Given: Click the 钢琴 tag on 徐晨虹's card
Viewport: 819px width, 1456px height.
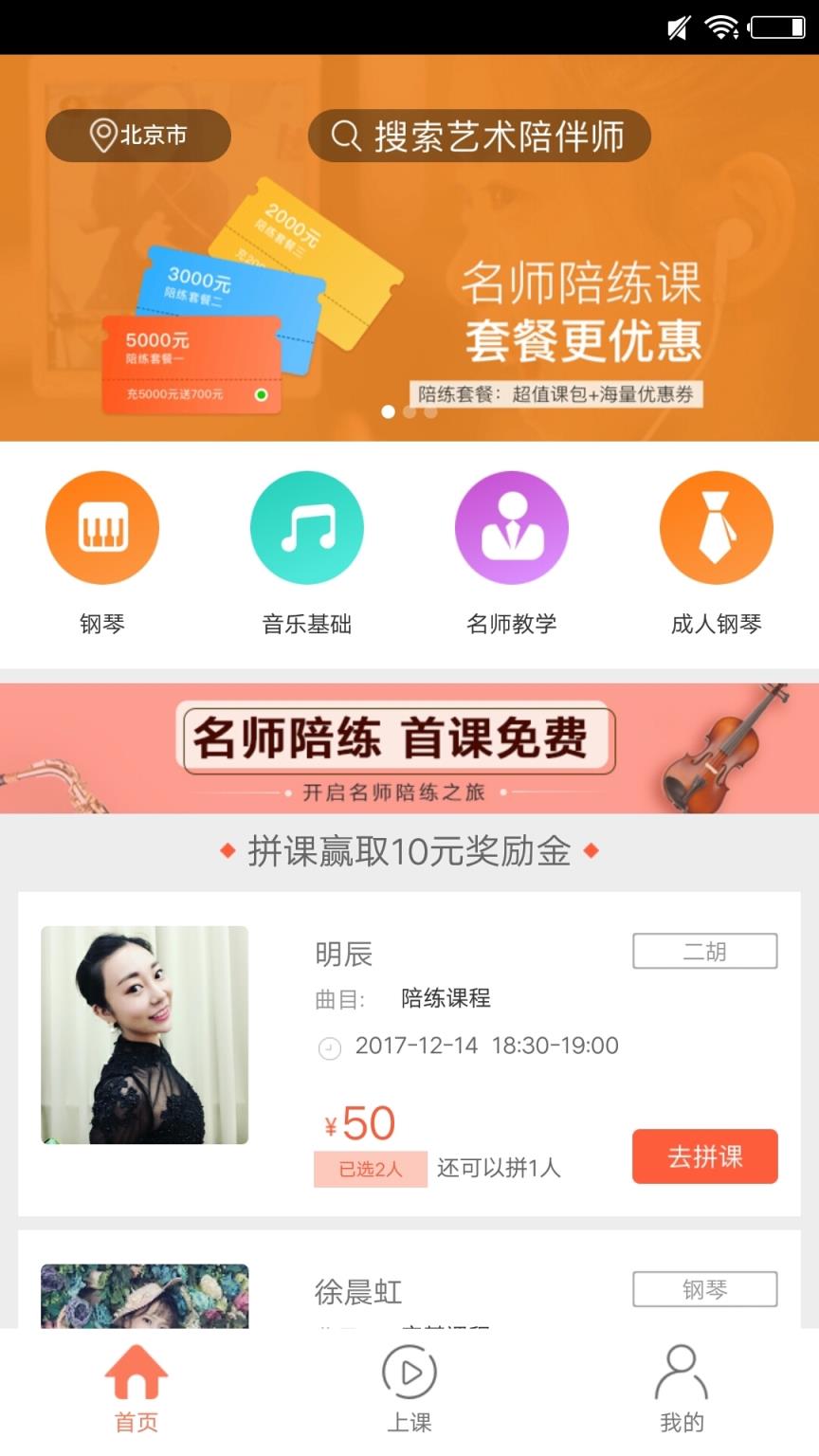Looking at the screenshot, I should click(x=704, y=1289).
